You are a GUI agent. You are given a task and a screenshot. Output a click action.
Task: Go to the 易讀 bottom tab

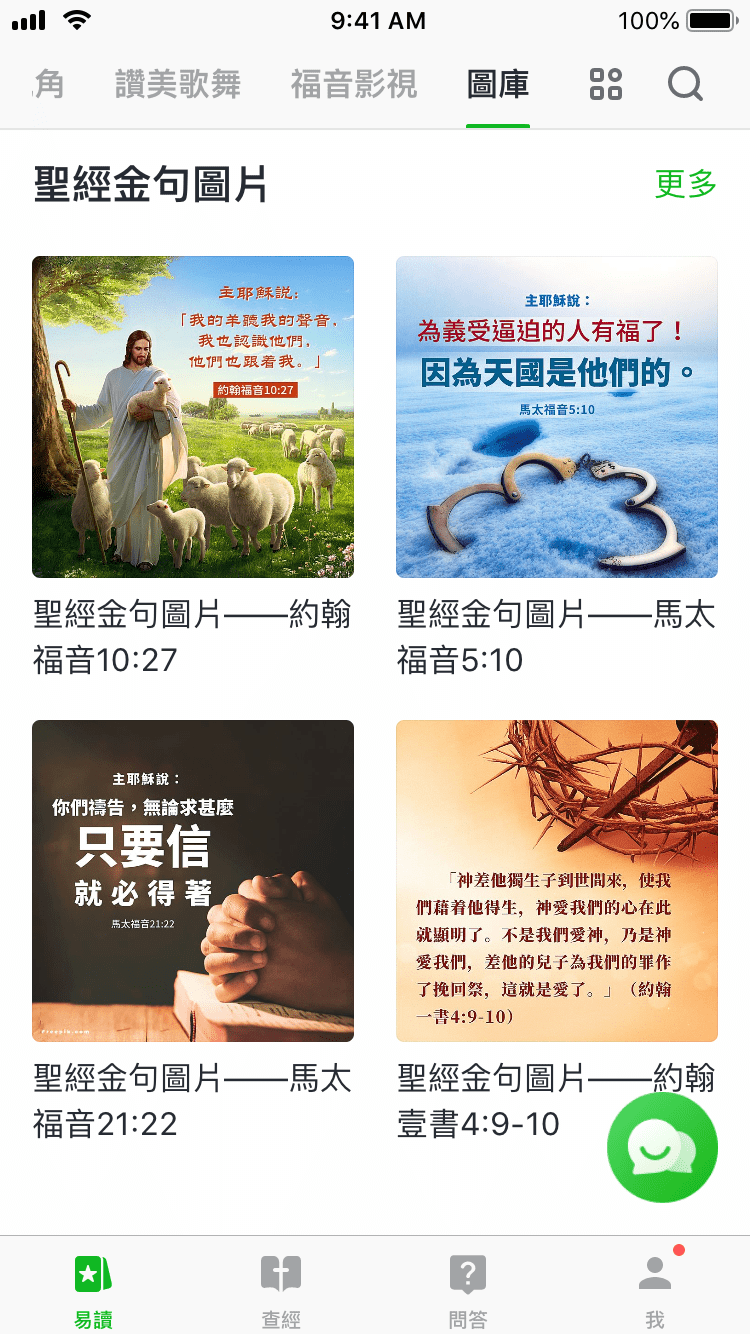[x=93, y=1290]
